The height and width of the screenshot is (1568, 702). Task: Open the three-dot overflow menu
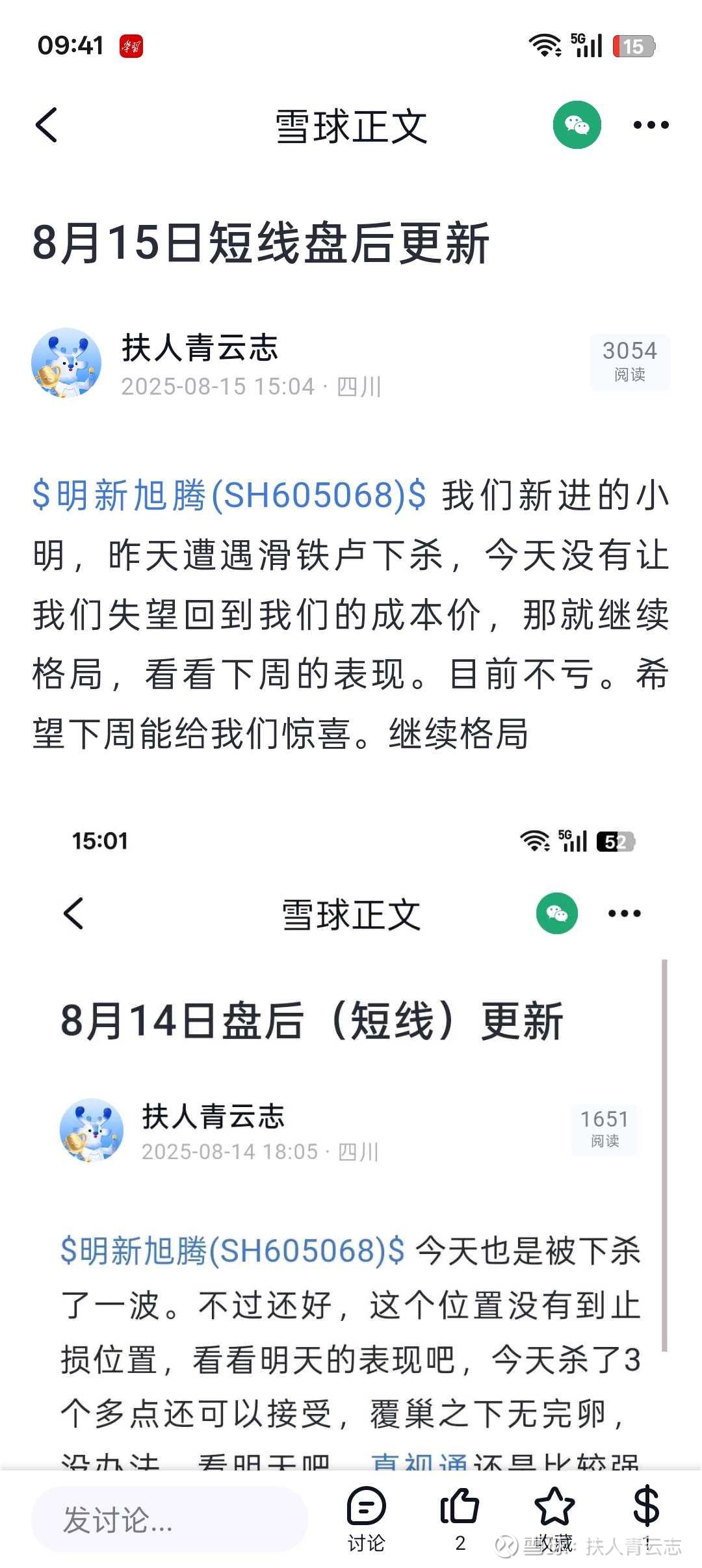[651, 125]
